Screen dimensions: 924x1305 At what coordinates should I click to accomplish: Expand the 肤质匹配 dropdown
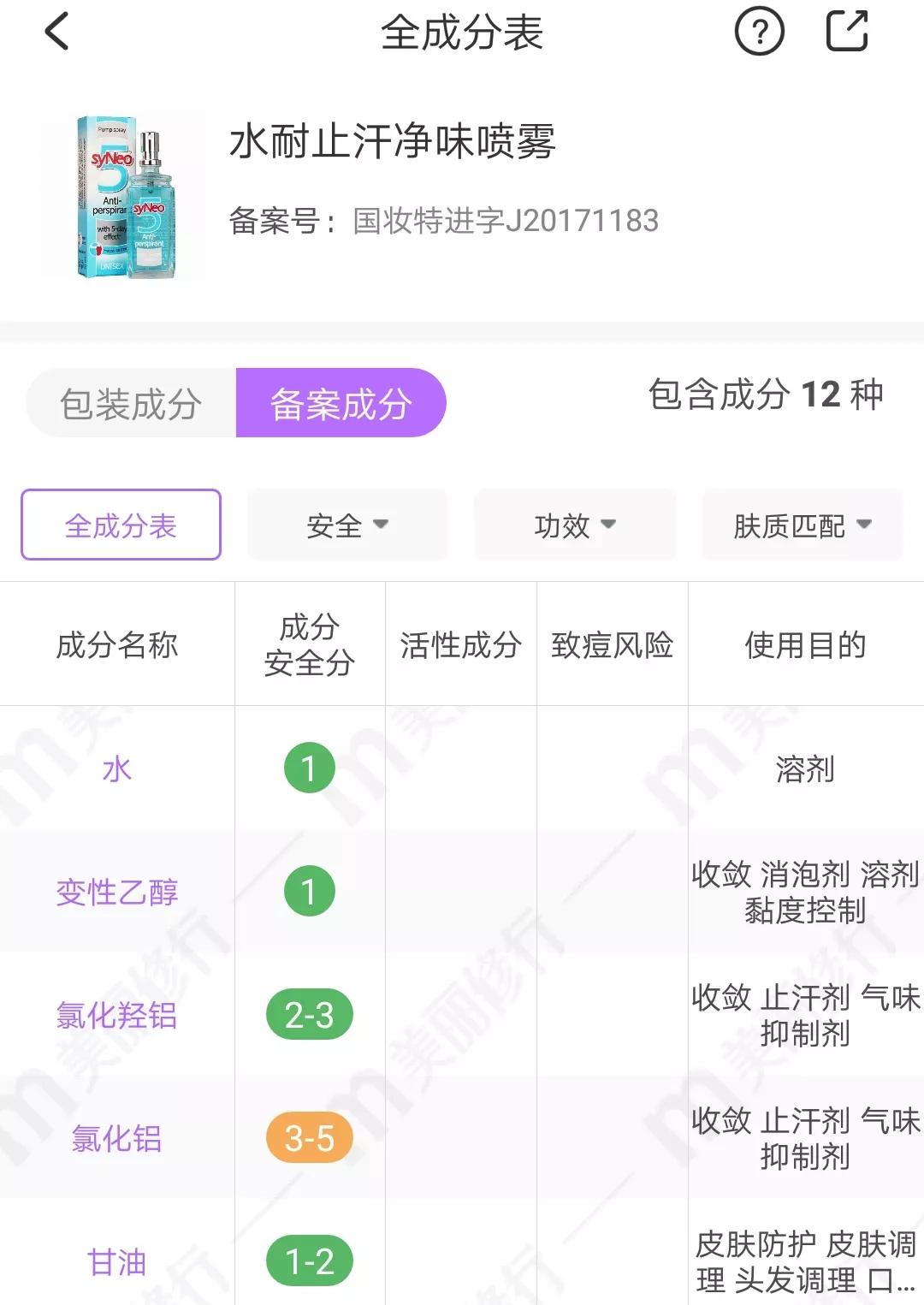click(x=802, y=525)
